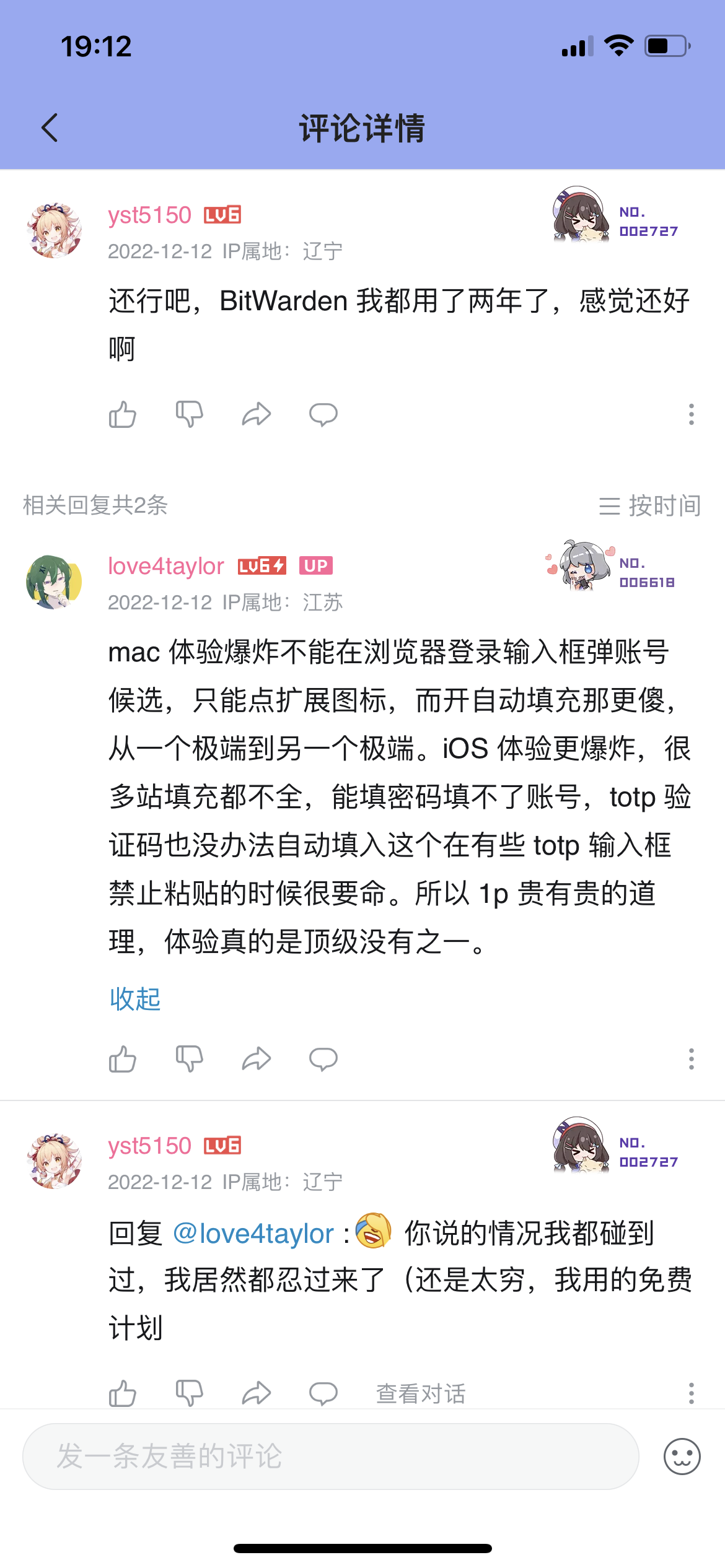View the conversation via 查看对话
Image resolution: width=725 pixels, height=1568 pixels.
tap(421, 1393)
